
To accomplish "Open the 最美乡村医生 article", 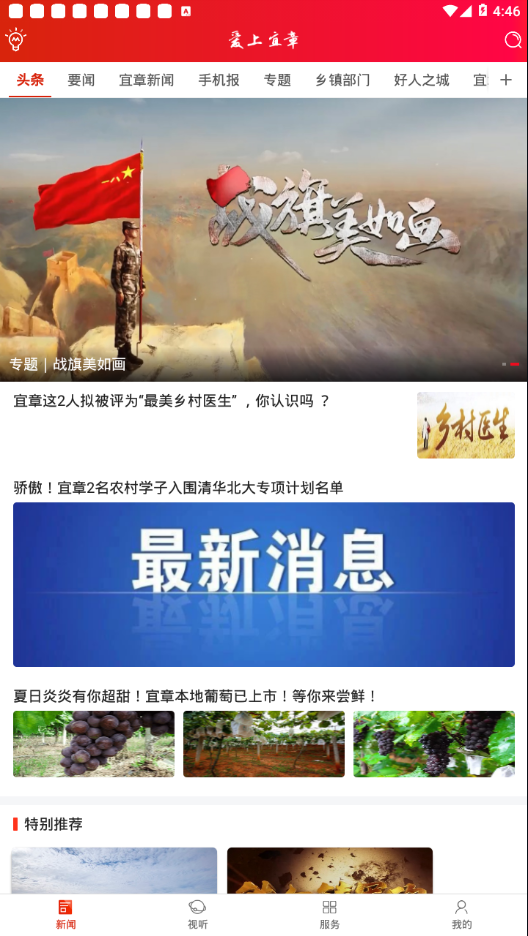I will pos(264,425).
